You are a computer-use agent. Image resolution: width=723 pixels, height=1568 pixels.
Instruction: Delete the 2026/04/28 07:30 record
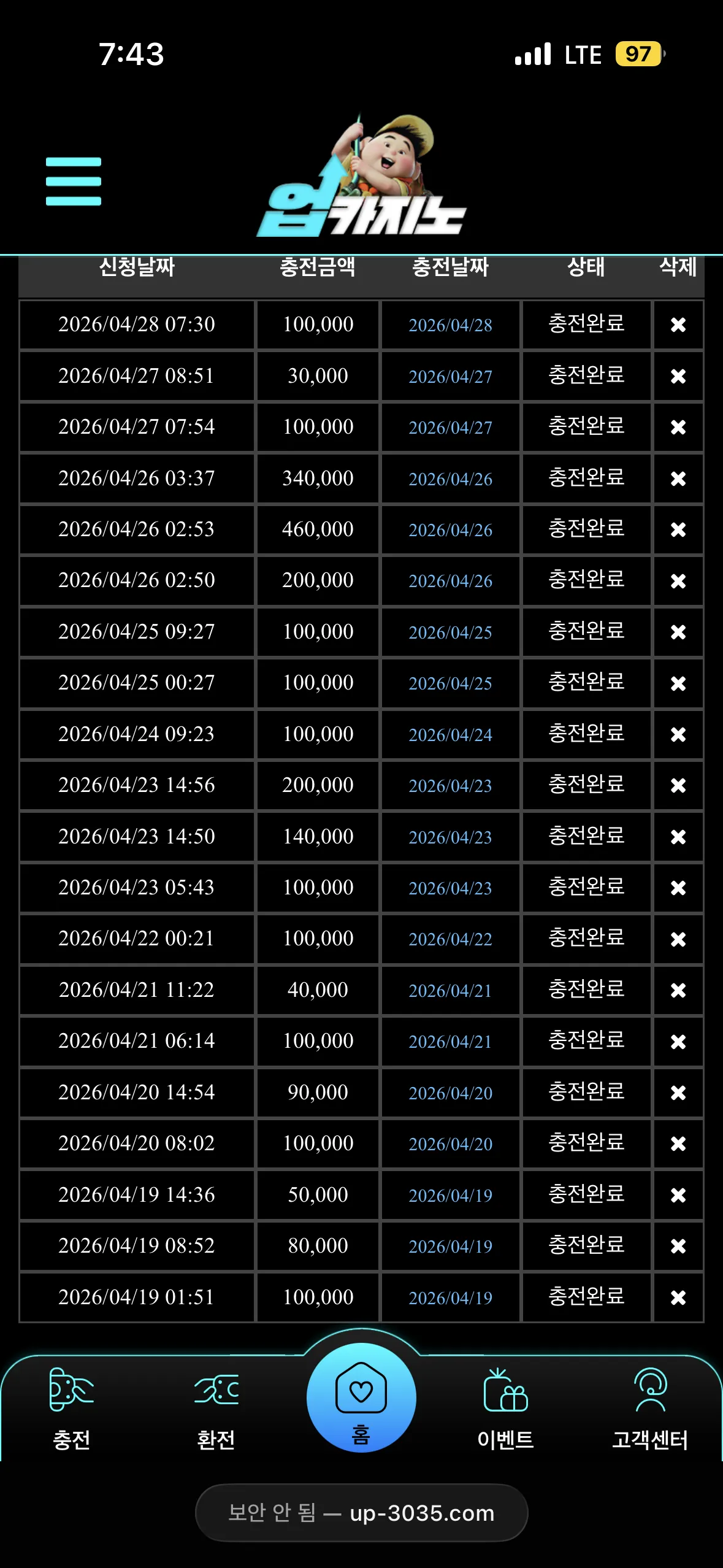678,325
